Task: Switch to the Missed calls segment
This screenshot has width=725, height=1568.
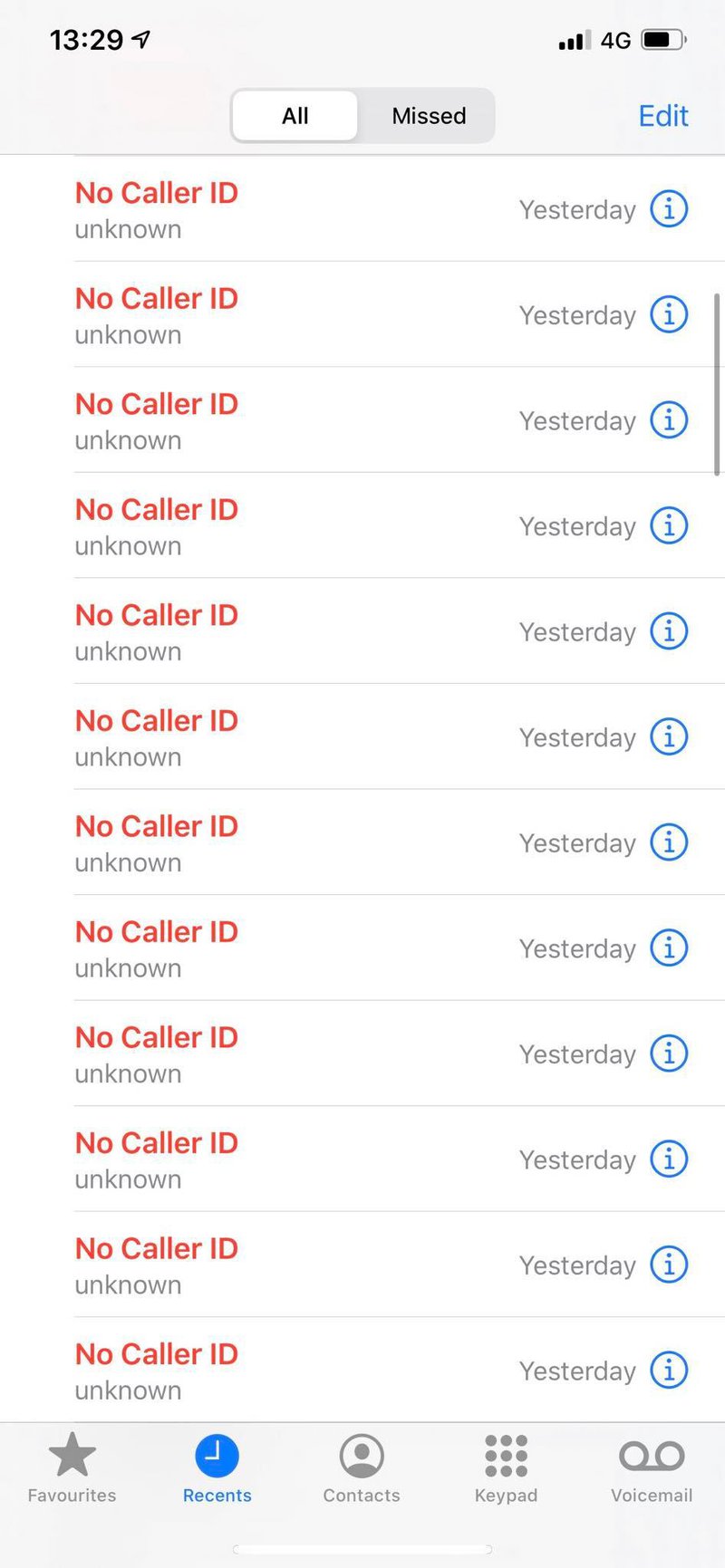Action: click(x=429, y=116)
